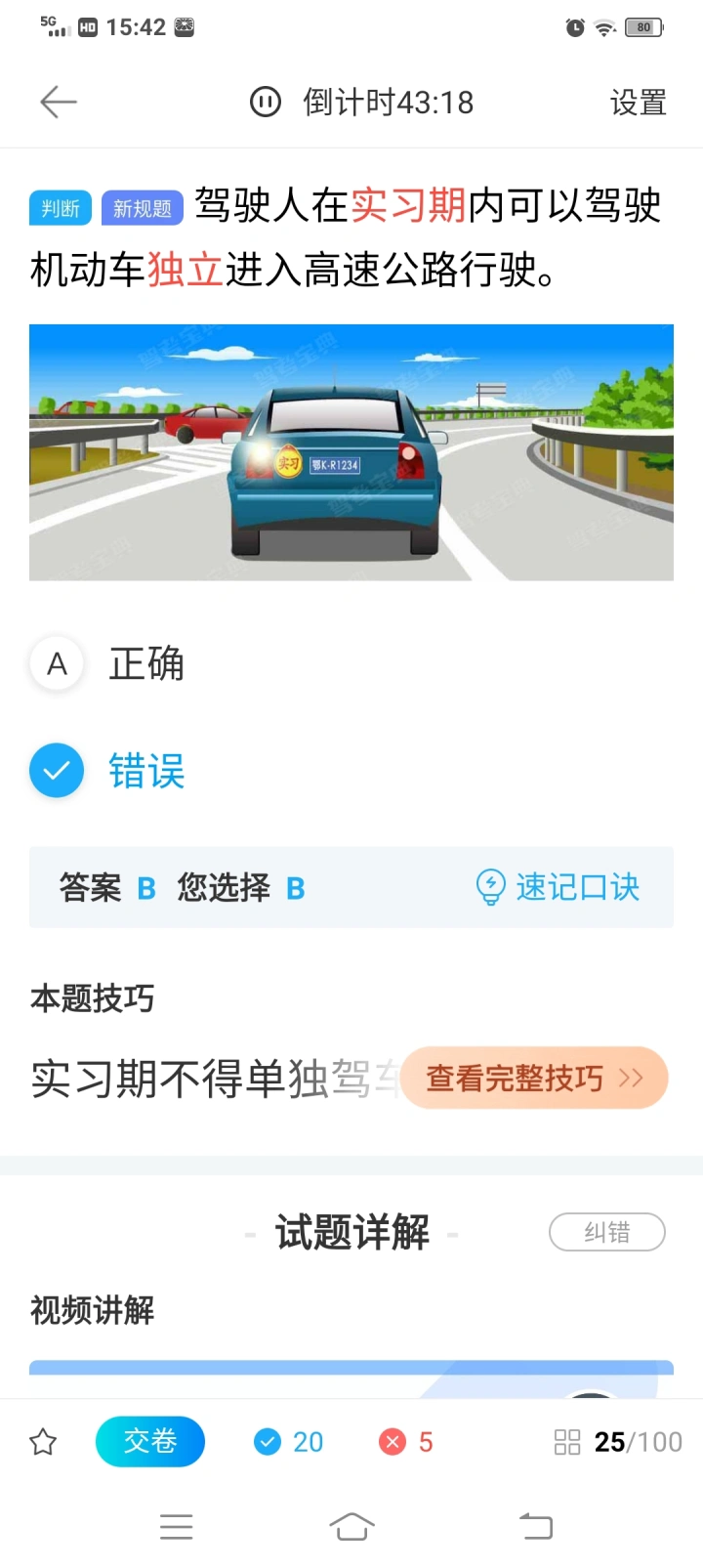Report an error with 纠错
The height and width of the screenshot is (1568, 703).
tap(606, 1232)
